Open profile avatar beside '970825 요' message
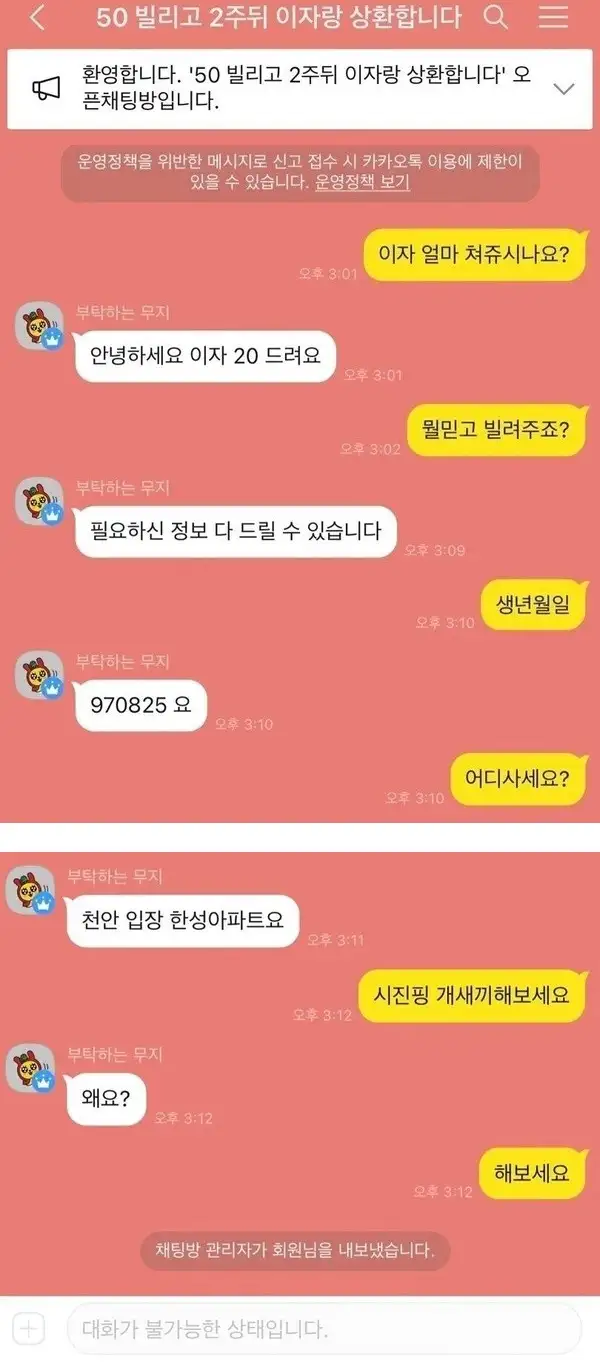This screenshot has width=600, height=1372. coord(40,675)
